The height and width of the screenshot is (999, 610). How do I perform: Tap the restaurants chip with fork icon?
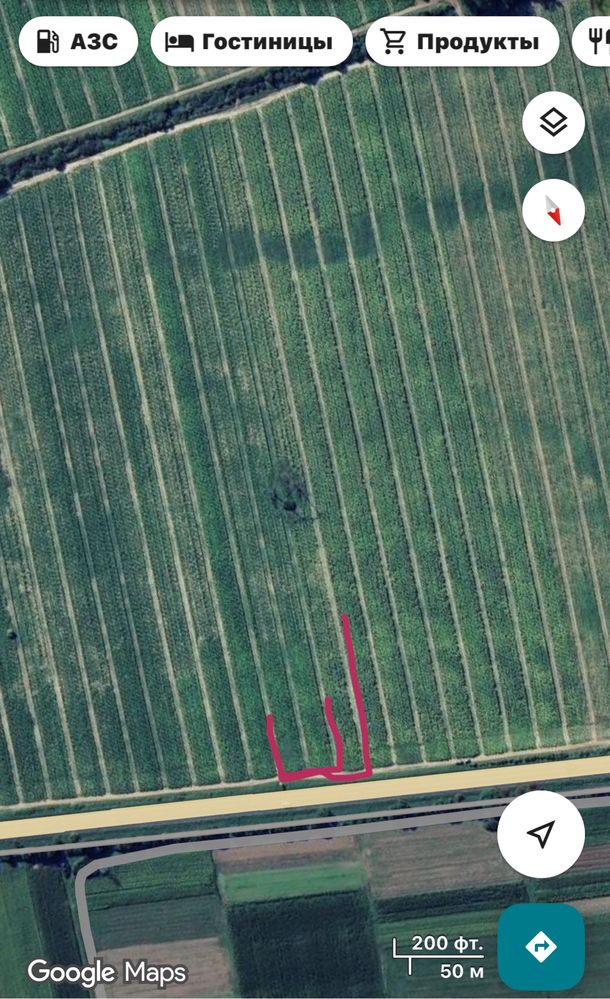coord(593,42)
